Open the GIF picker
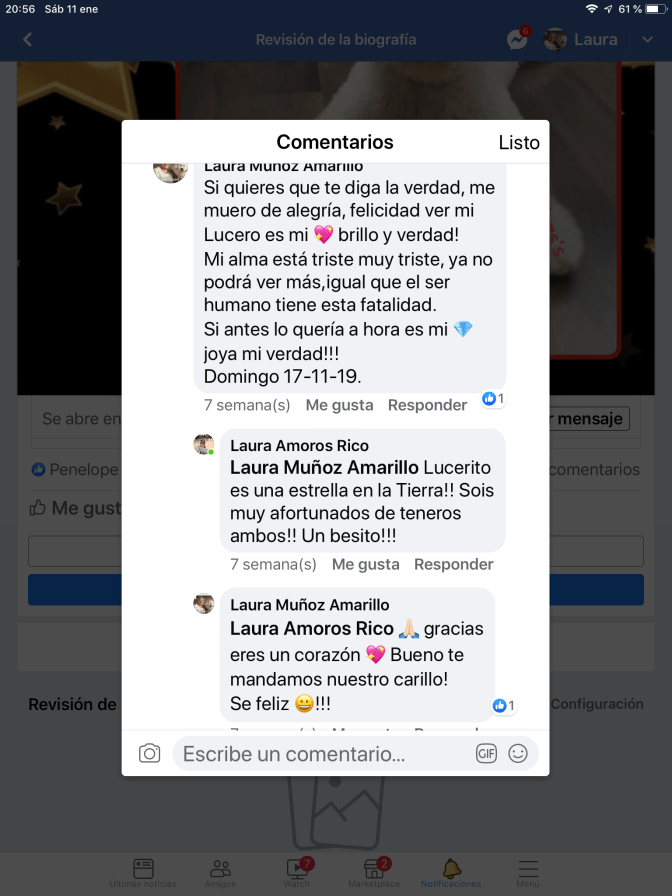 tap(486, 754)
